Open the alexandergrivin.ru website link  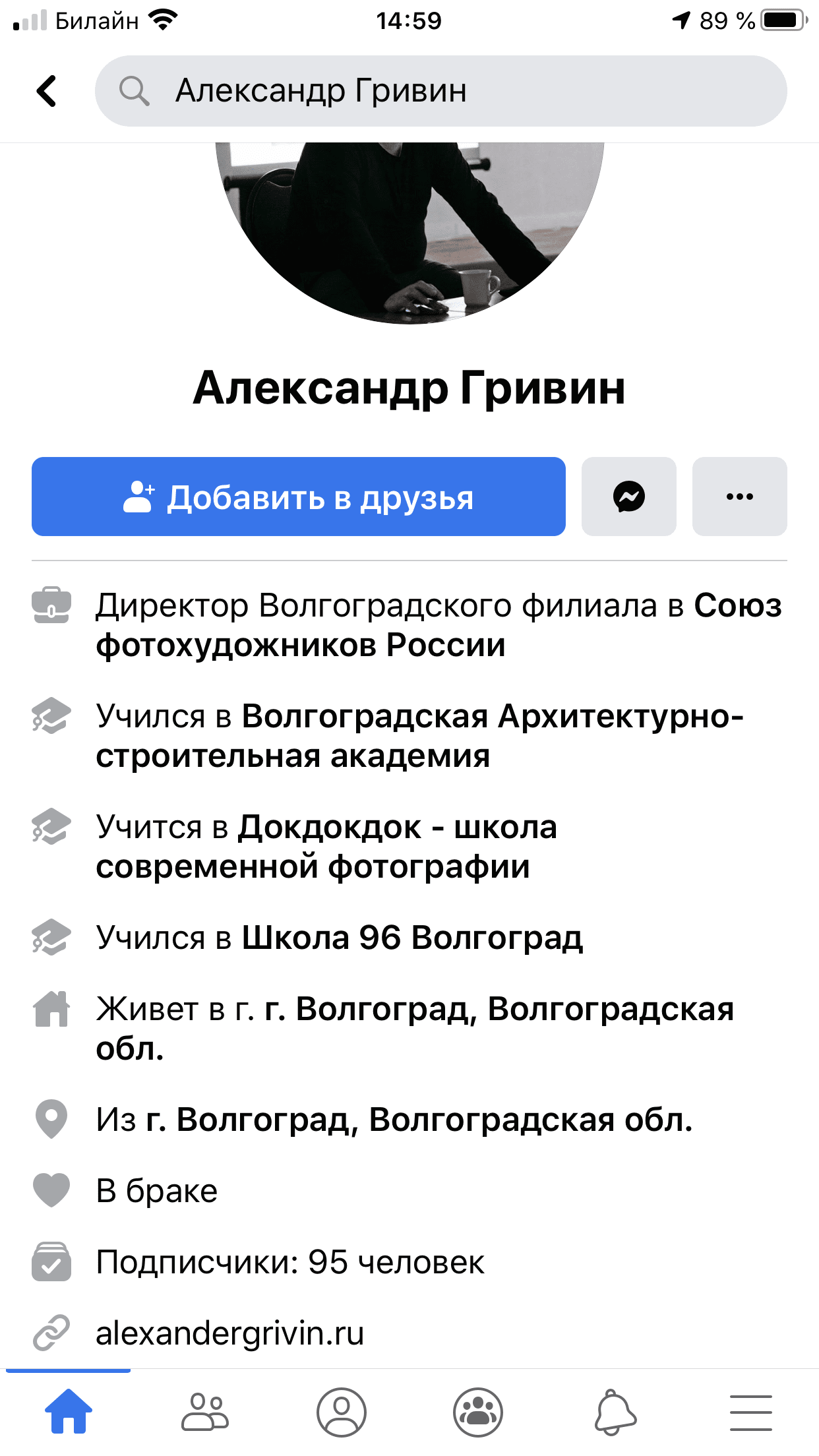click(229, 1333)
